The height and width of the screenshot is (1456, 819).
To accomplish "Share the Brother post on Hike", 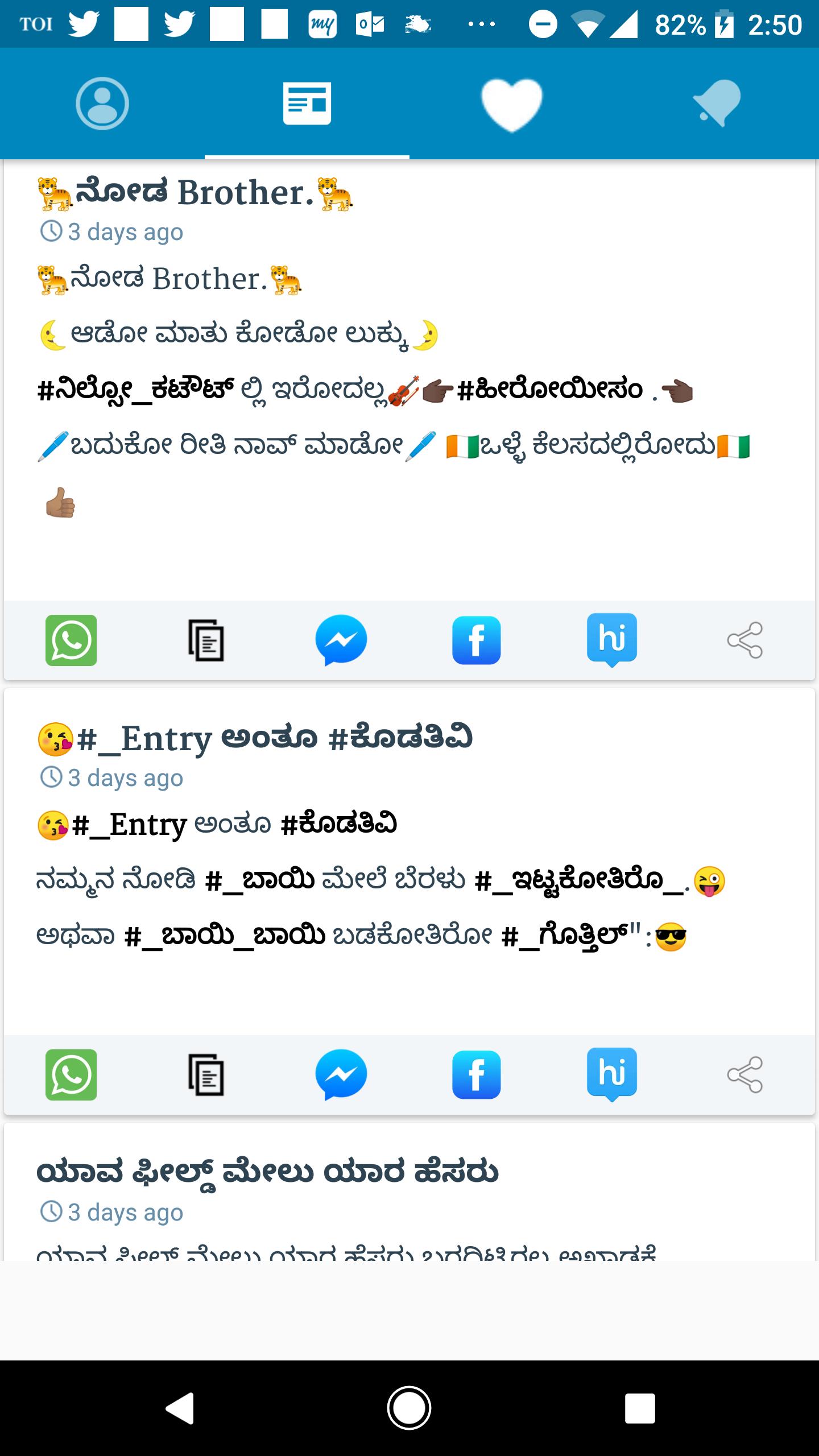I will tap(611, 640).
